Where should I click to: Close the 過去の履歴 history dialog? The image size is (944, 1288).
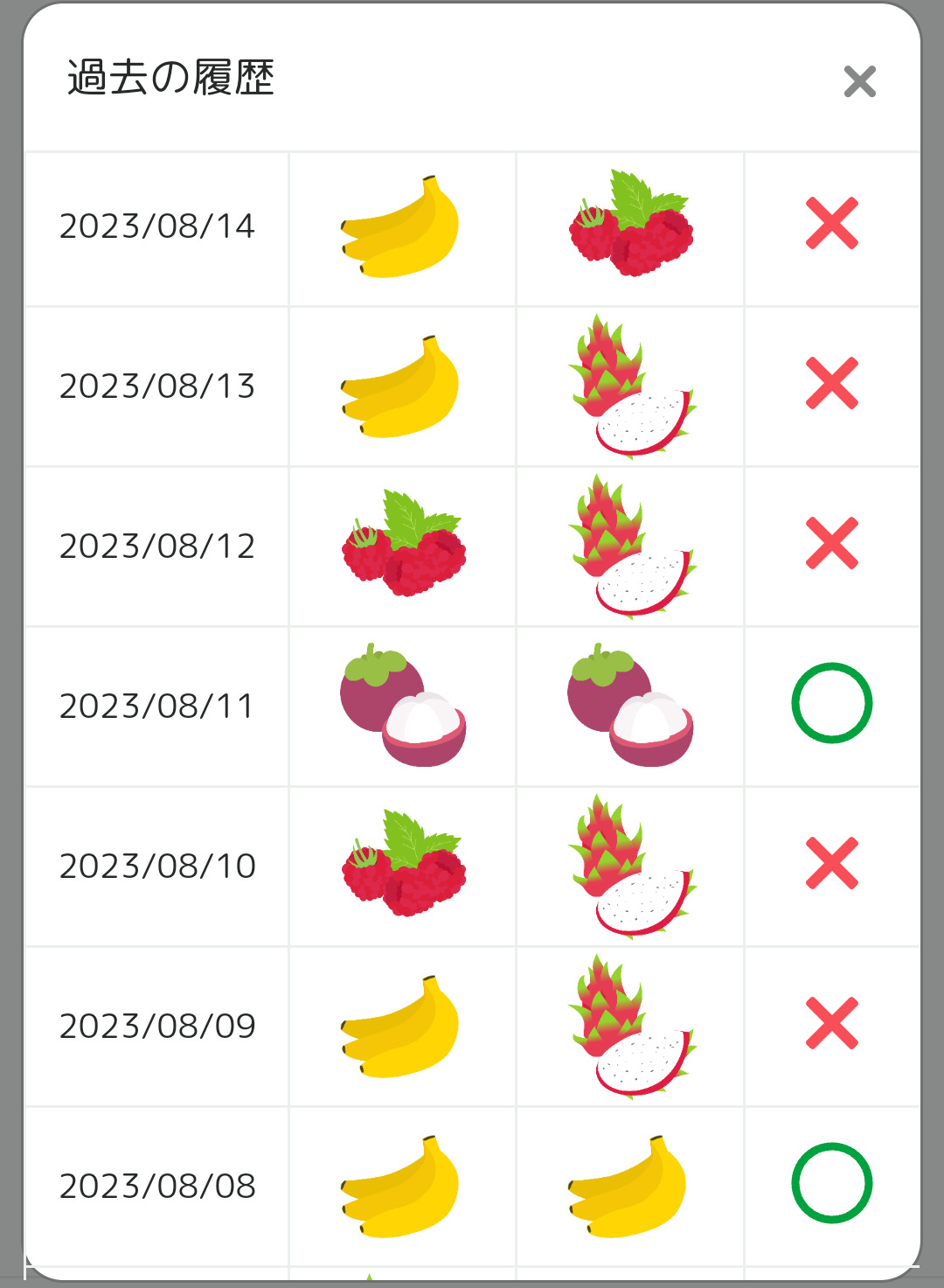(859, 81)
